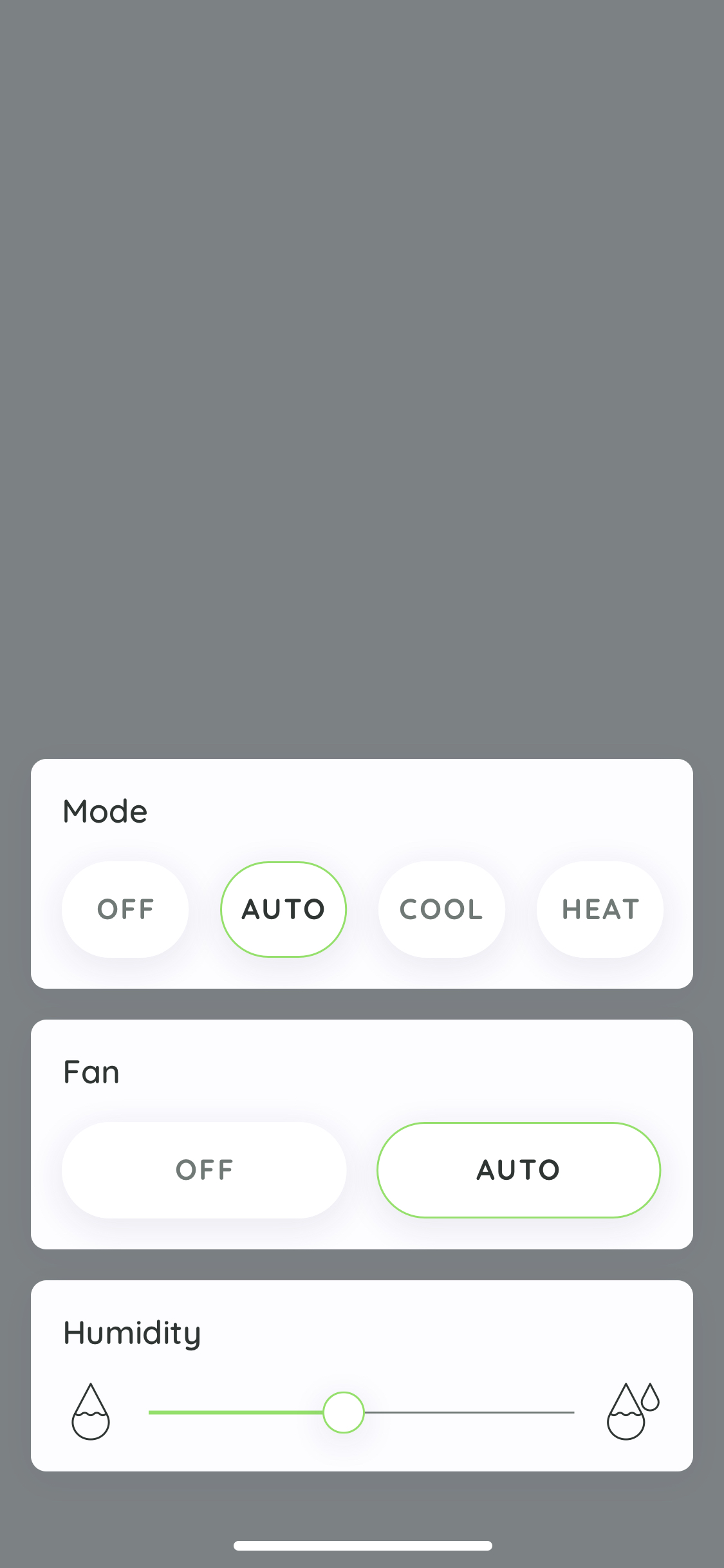Click the Fan card heading
Viewport: 724px width, 1568px height.
click(91, 1070)
